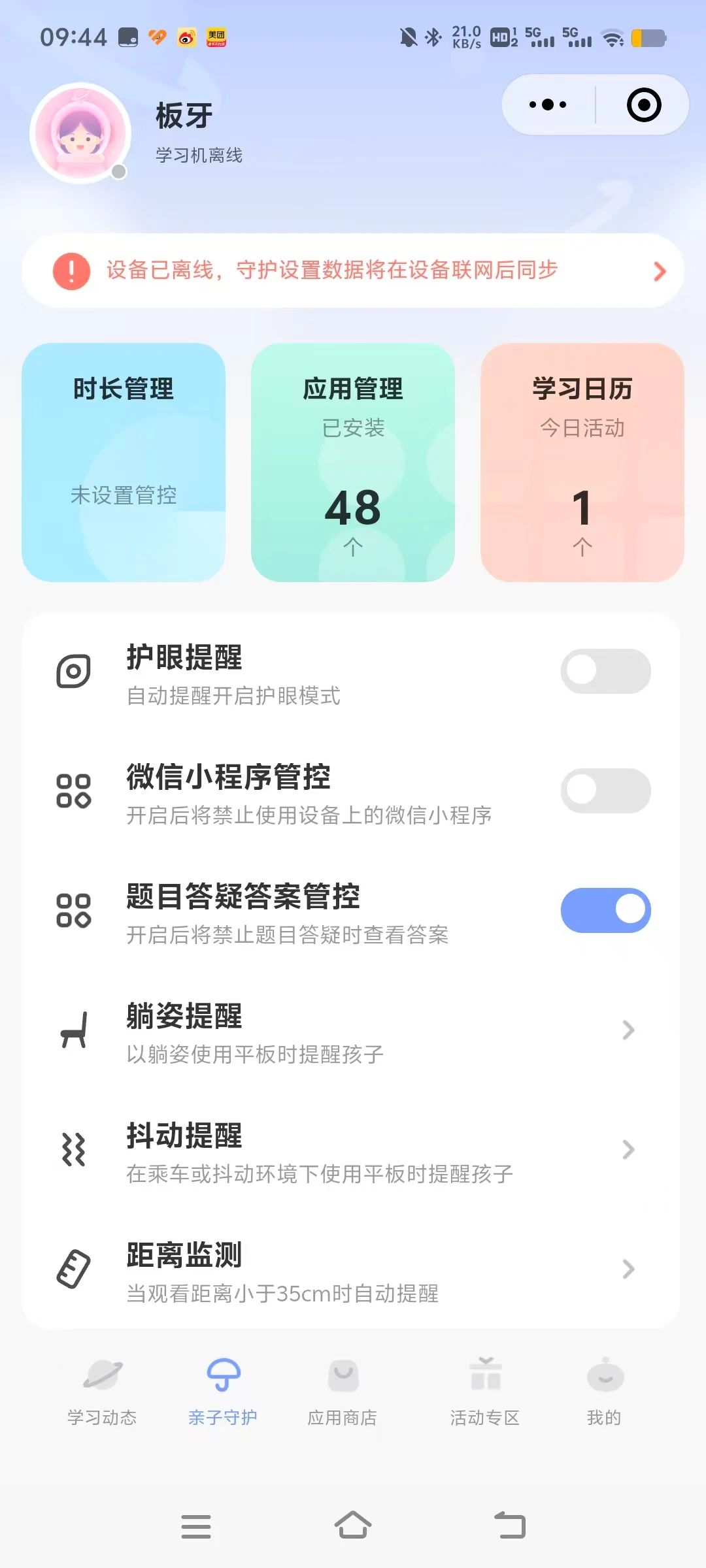Viewport: 706px width, 1568px height.
Task: Open the mini-program three-dot menu
Action: [x=548, y=105]
